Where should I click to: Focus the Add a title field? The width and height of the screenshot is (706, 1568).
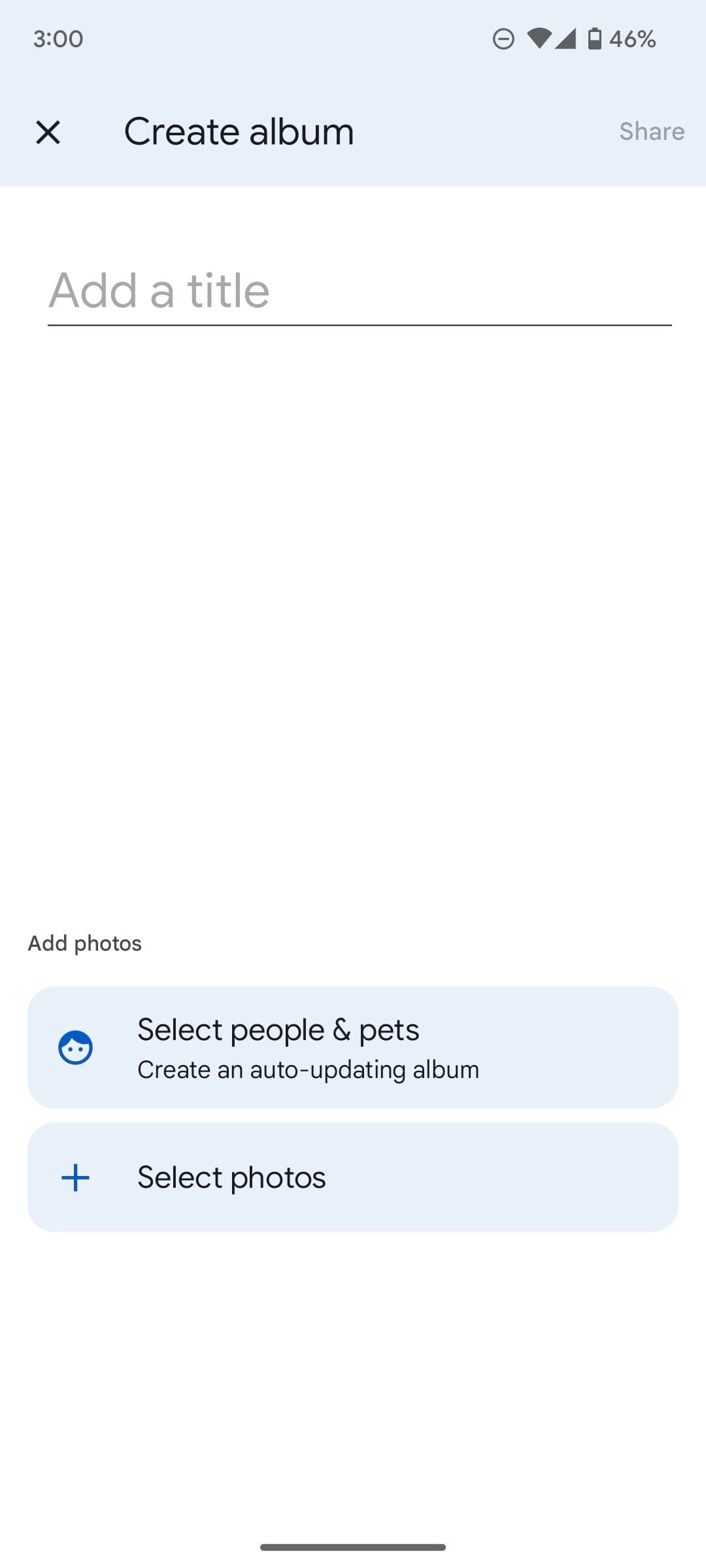[x=358, y=291]
